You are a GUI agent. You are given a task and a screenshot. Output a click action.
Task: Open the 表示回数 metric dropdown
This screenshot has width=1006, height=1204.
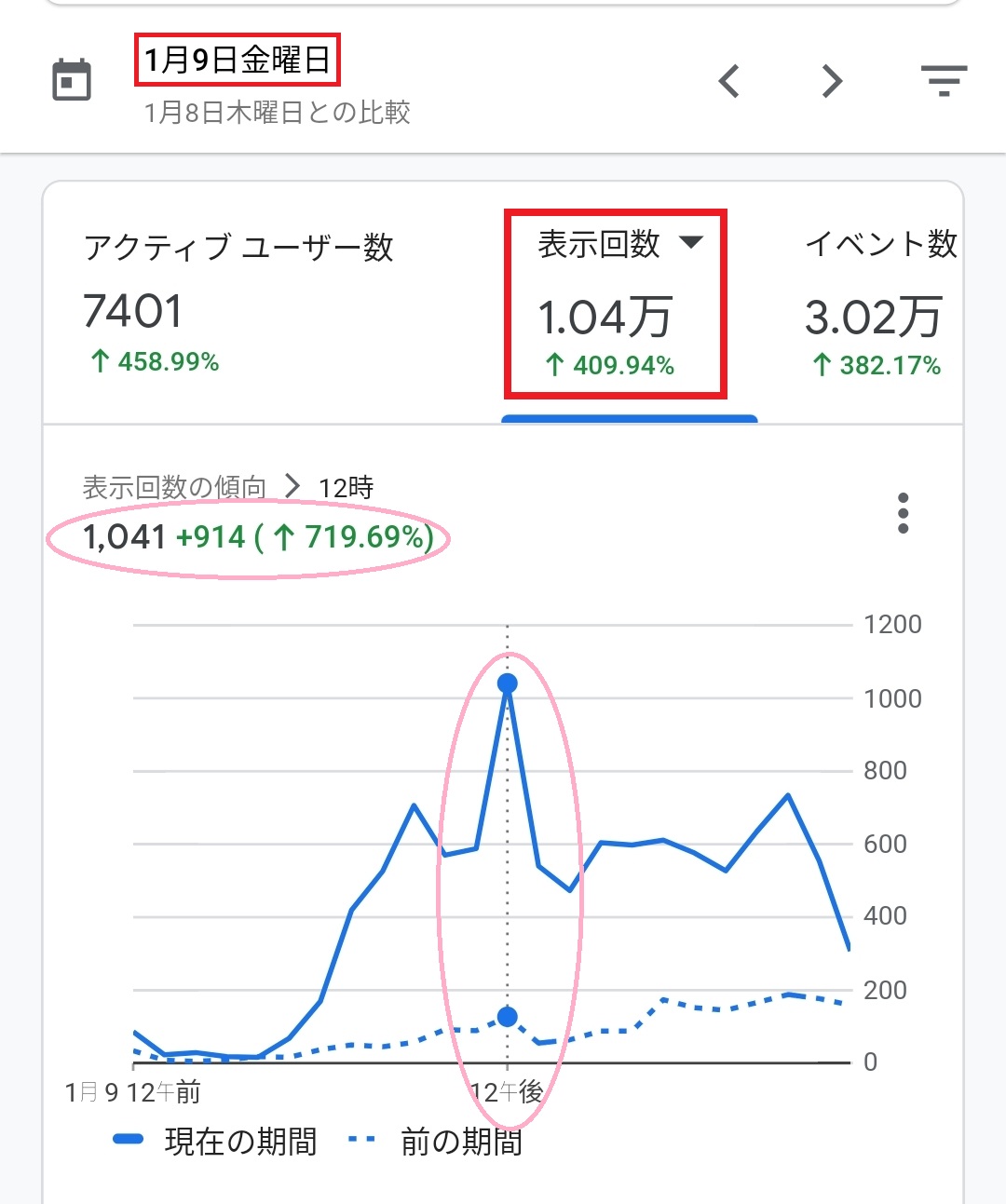[x=691, y=243]
